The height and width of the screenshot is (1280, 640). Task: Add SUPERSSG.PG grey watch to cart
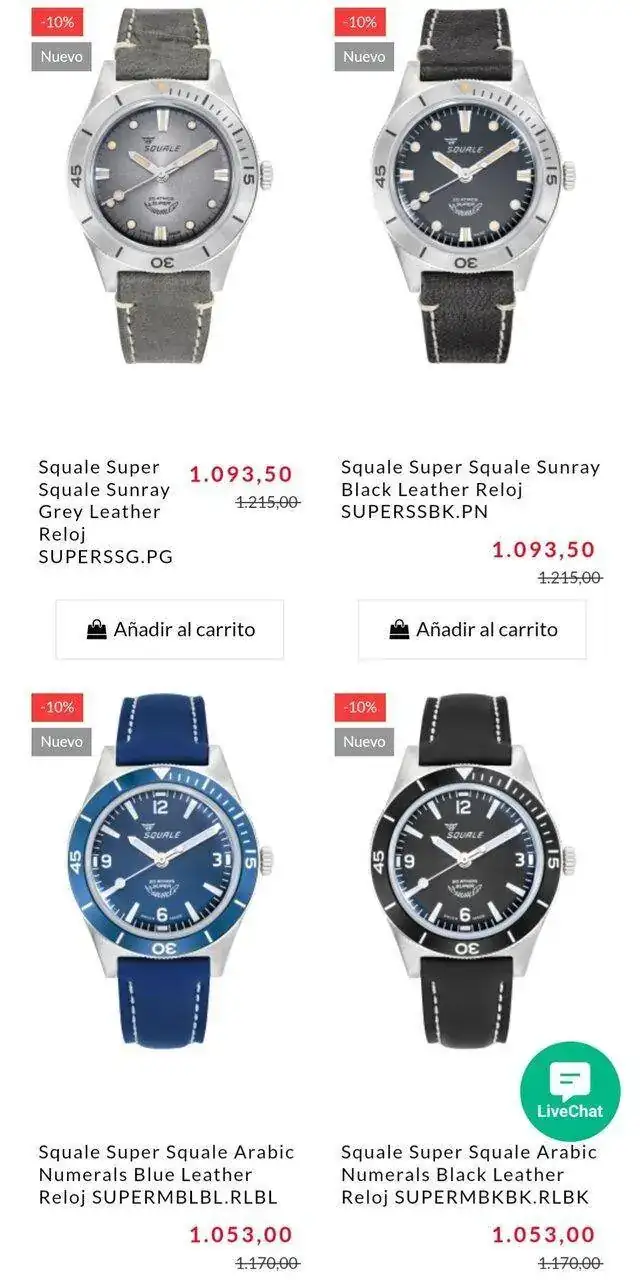pyautogui.click(x=169, y=629)
